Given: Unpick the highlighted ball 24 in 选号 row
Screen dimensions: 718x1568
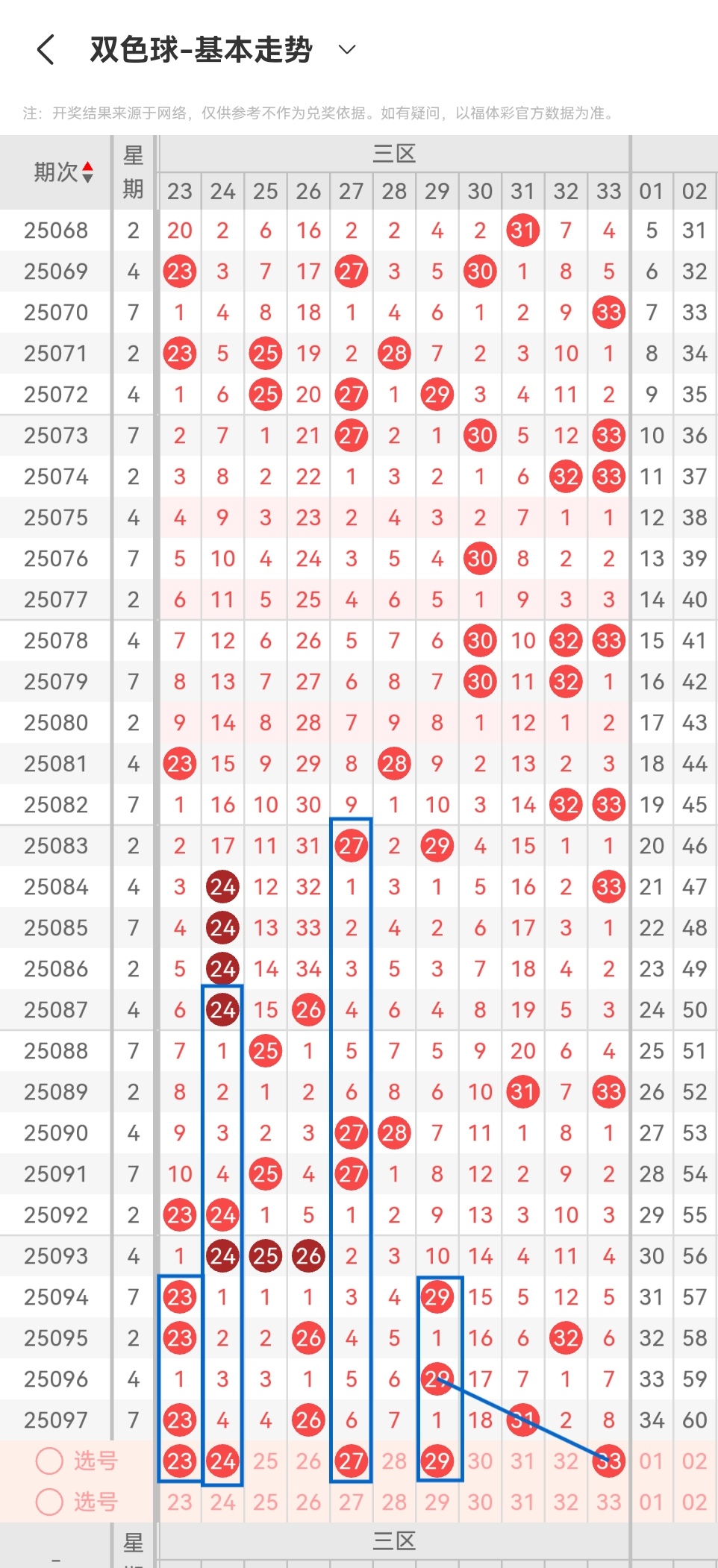Looking at the screenshot, I should pyautogui.click(x=222, y=1461).
